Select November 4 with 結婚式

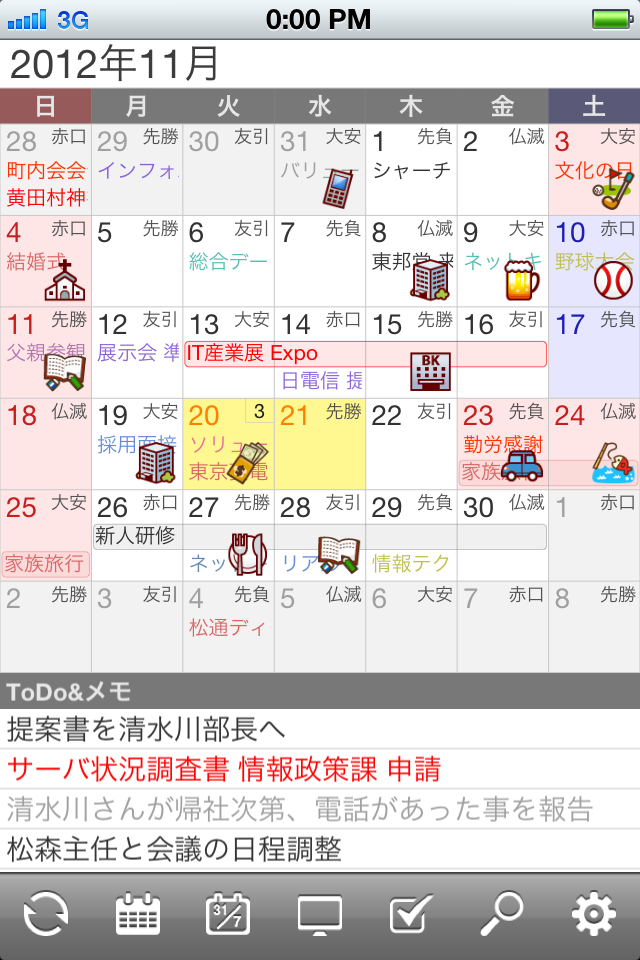pos(45,260)
